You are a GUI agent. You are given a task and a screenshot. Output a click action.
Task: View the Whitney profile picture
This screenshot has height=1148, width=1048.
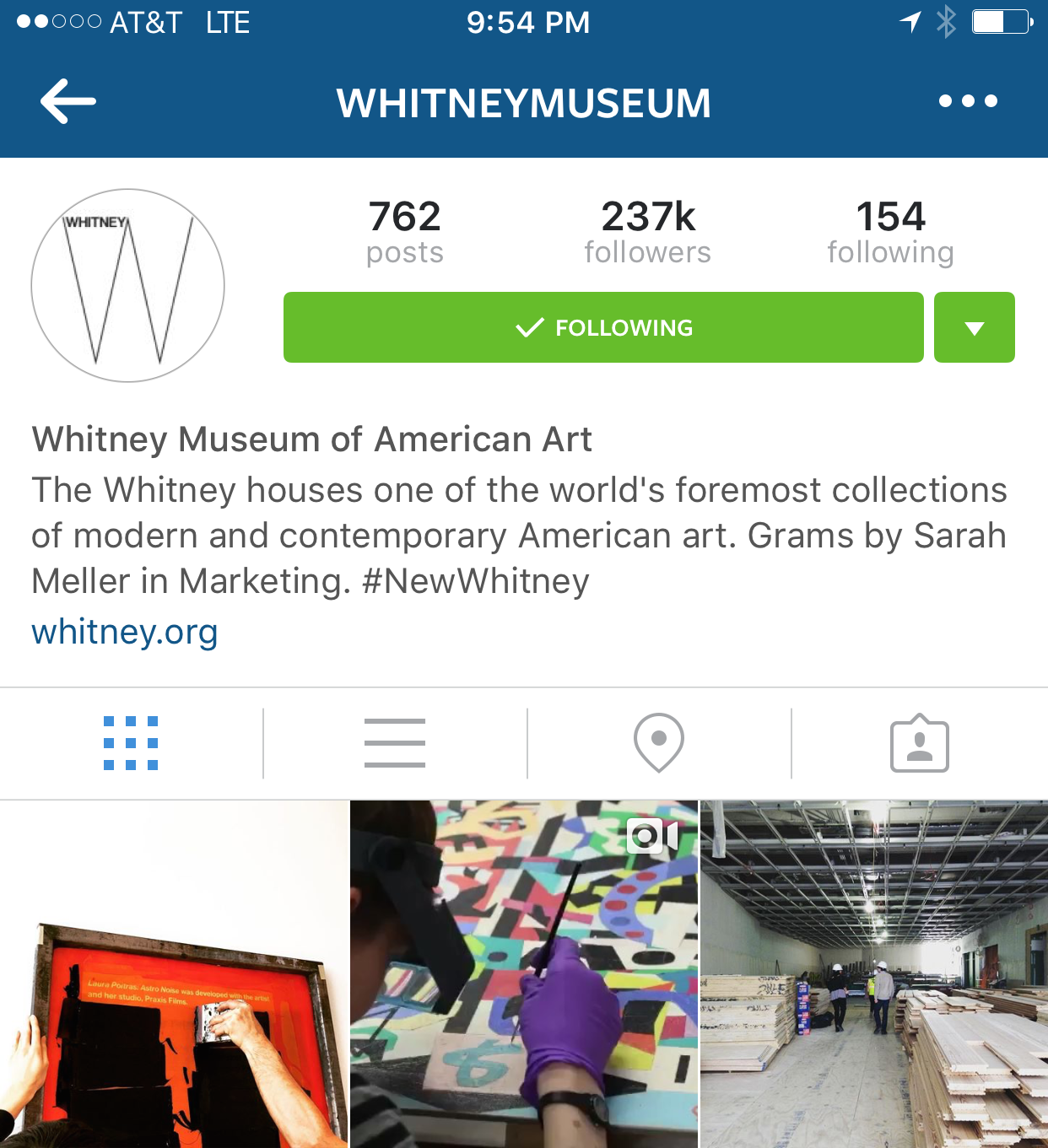[128, 285]
